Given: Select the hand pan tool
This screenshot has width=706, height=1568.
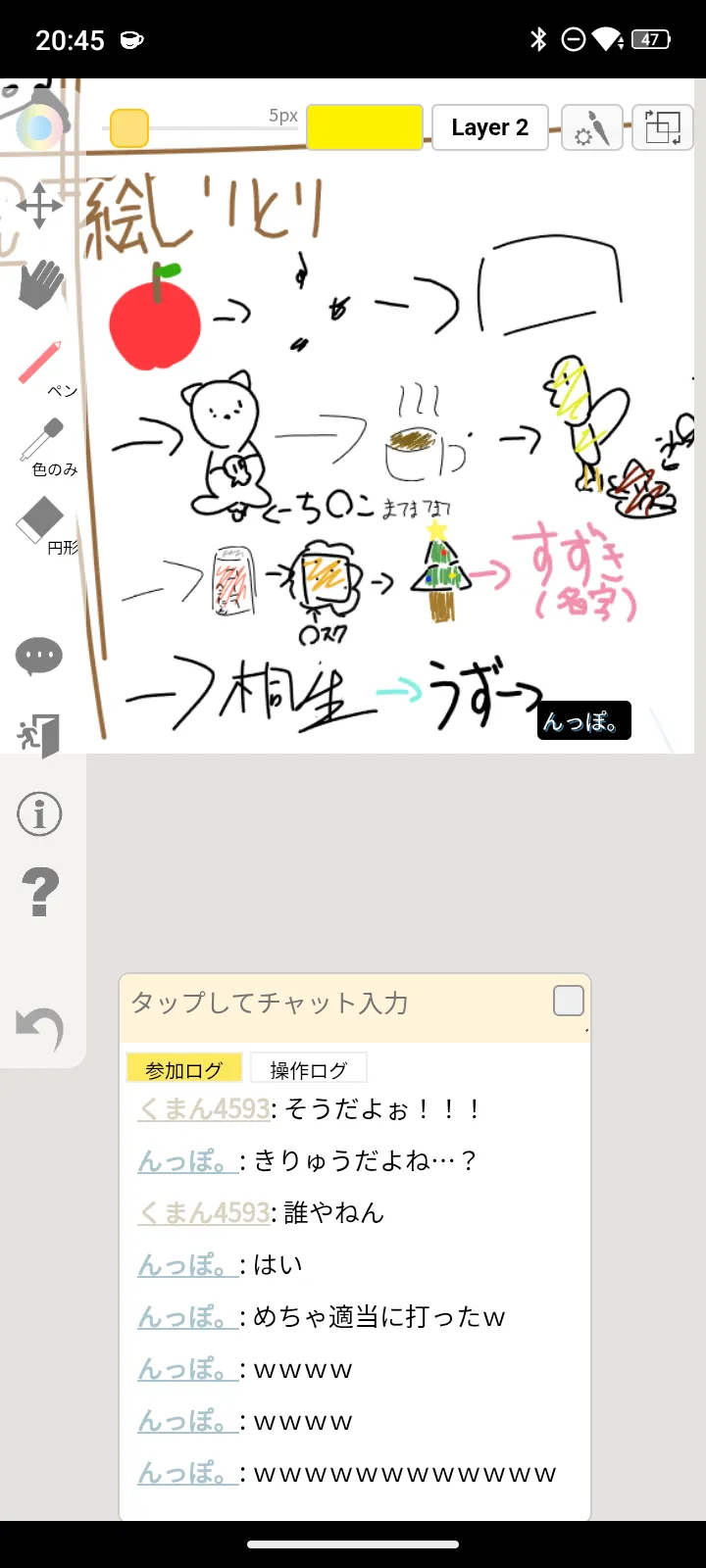Looking at the screenshot, I should tap(41, 284).
